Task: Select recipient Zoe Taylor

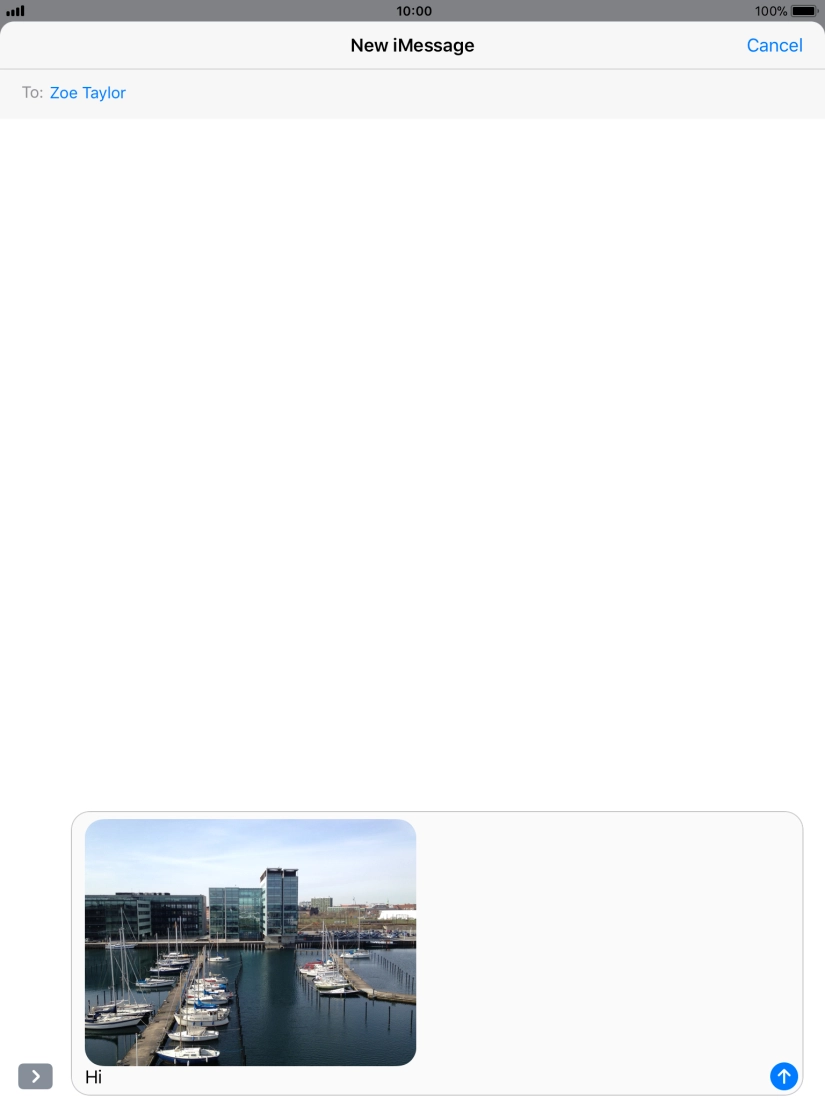Action: coord(87,92)
